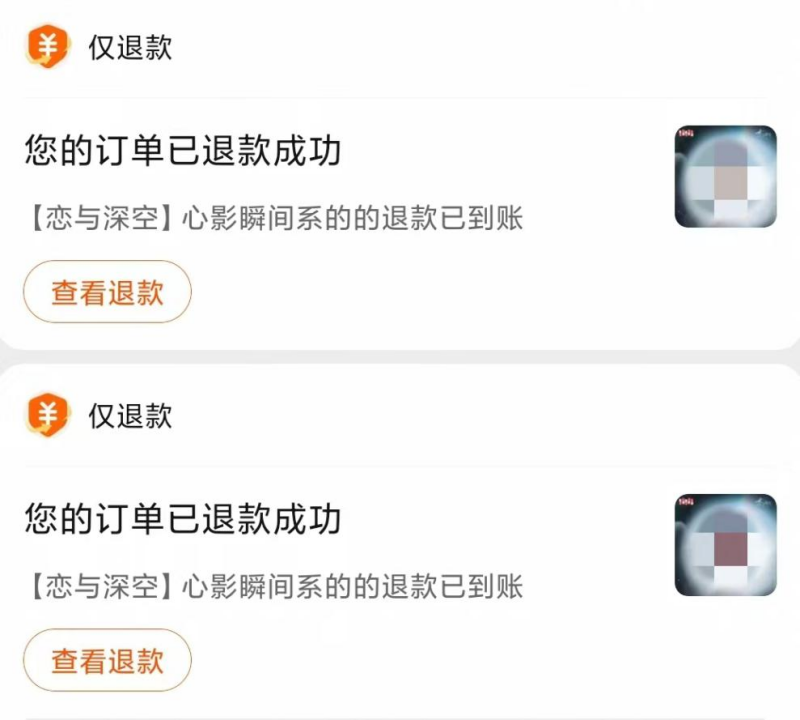Open the product thumbnail in the second refund card
Image resolution: width=800 pixels, height=720 pixels.
pos(725,545)
